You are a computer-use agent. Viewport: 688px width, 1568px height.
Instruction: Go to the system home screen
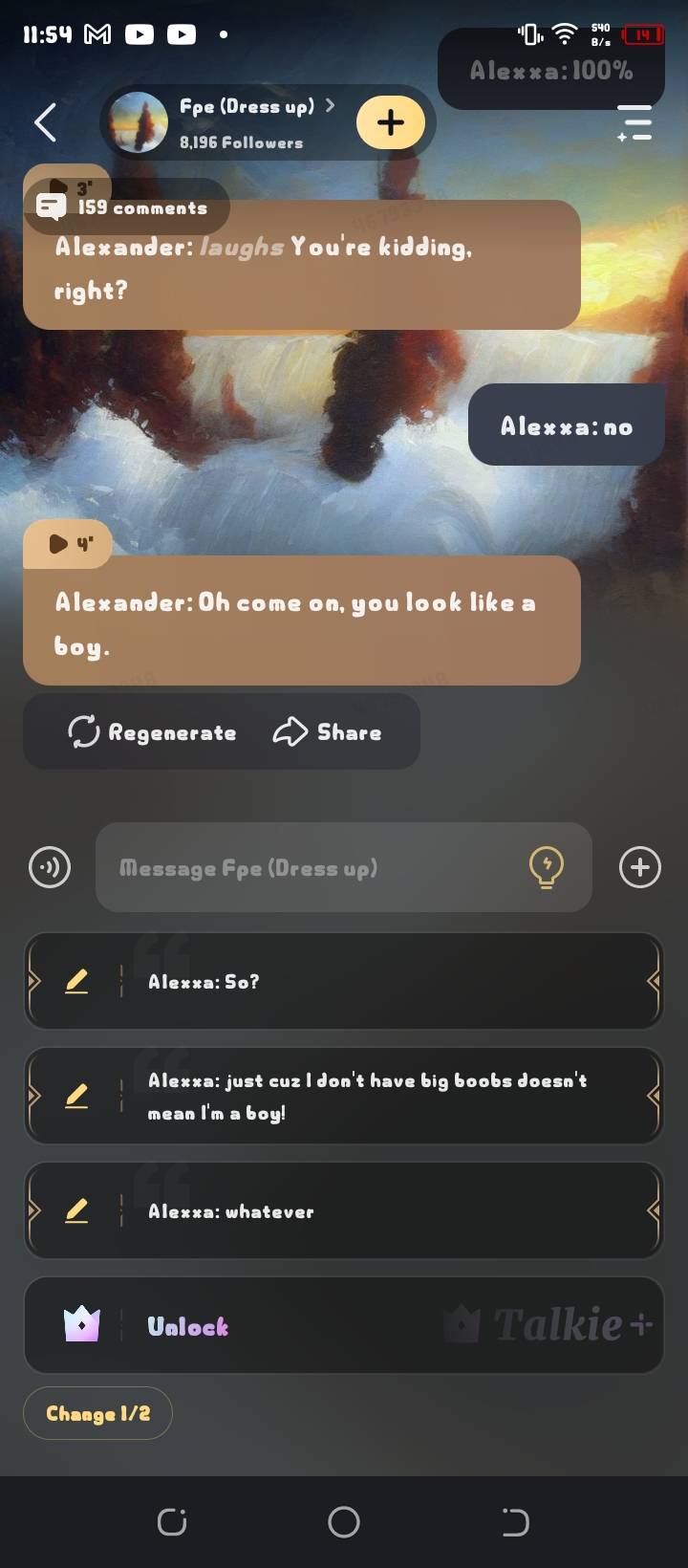(344, 1521)
